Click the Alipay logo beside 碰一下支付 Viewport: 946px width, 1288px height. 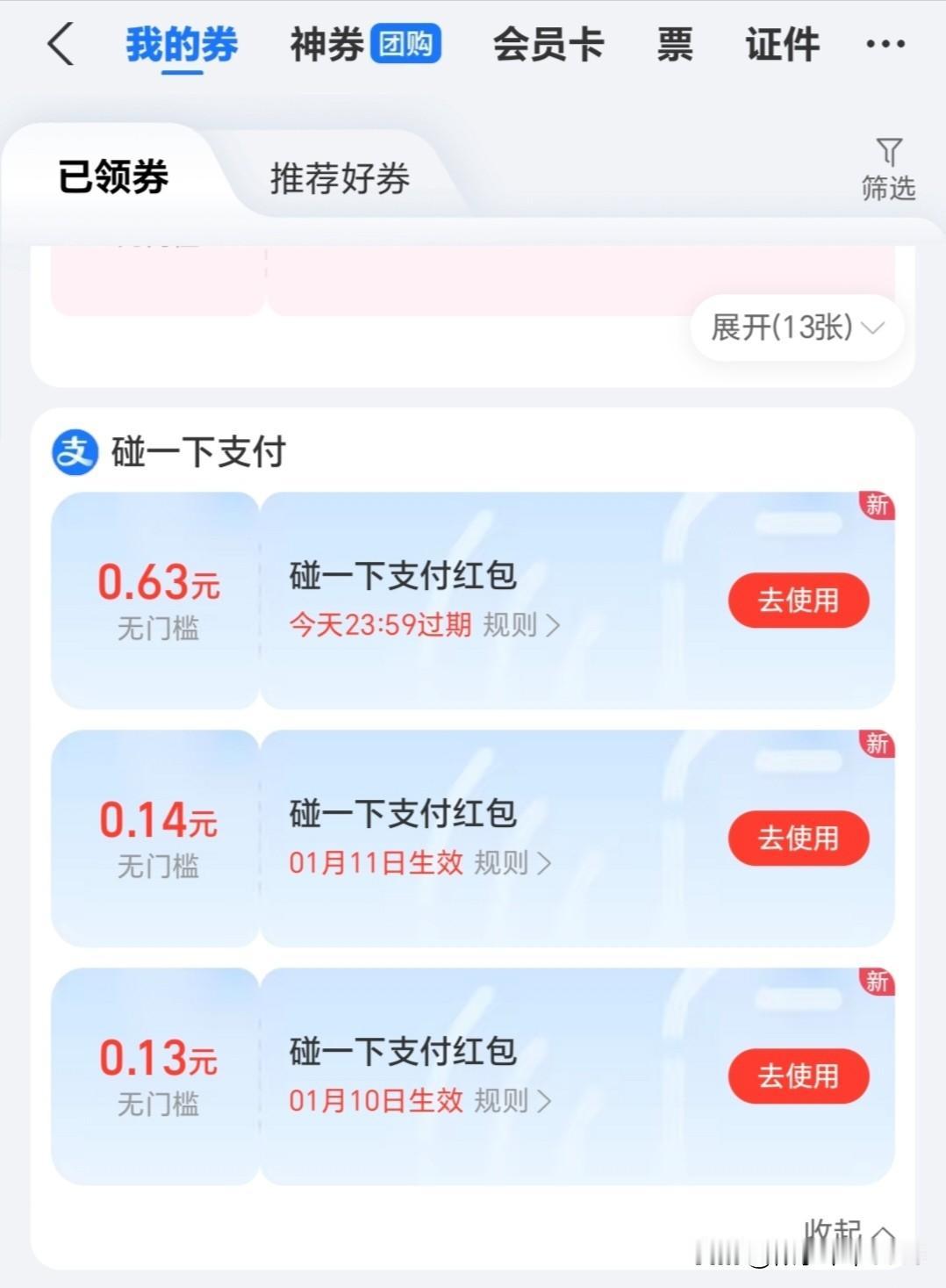75,453
